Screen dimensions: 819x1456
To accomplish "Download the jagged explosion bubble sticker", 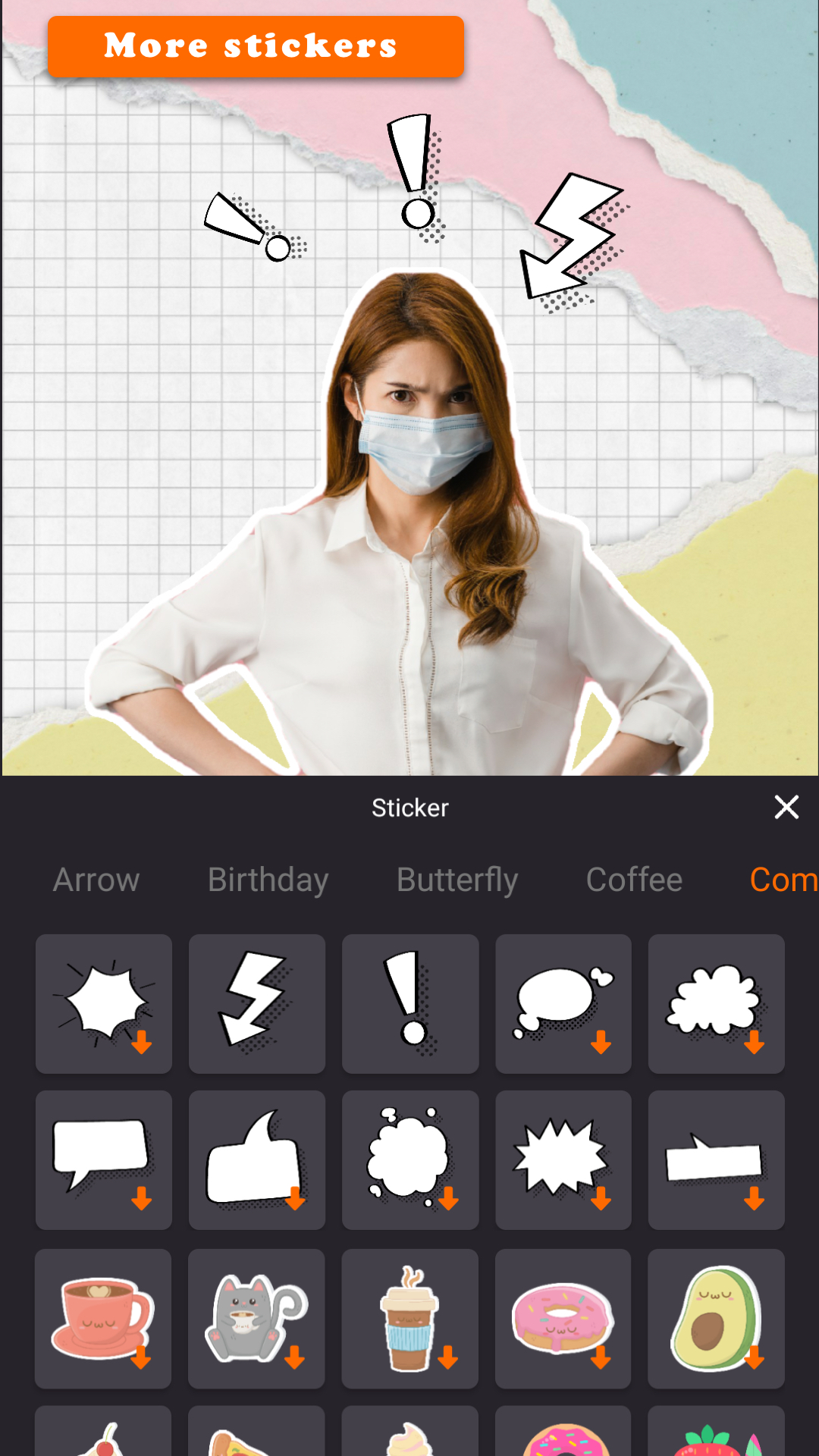I will (x=563, y=1159).
